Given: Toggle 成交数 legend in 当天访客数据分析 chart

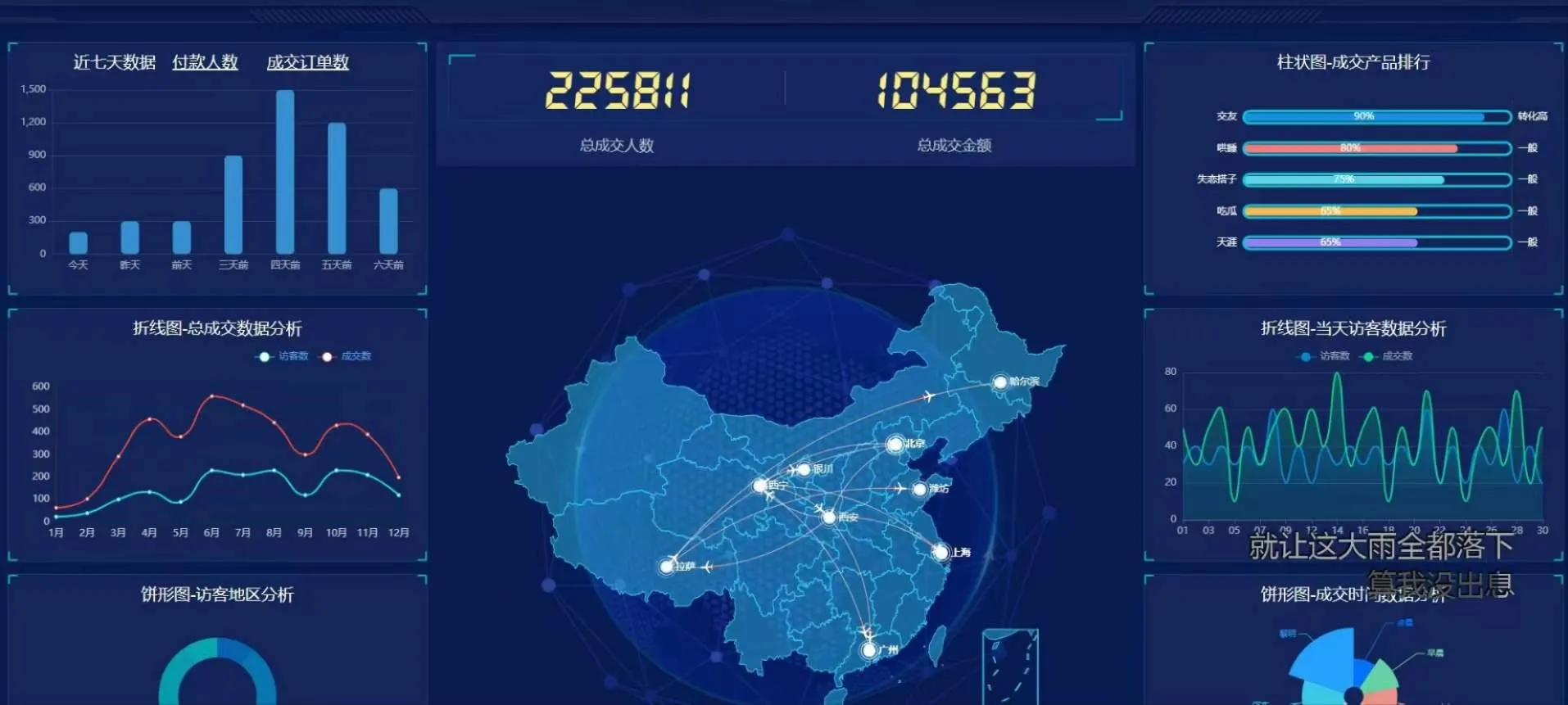Looking at the screenshot, I should (x=1388, y=356).
